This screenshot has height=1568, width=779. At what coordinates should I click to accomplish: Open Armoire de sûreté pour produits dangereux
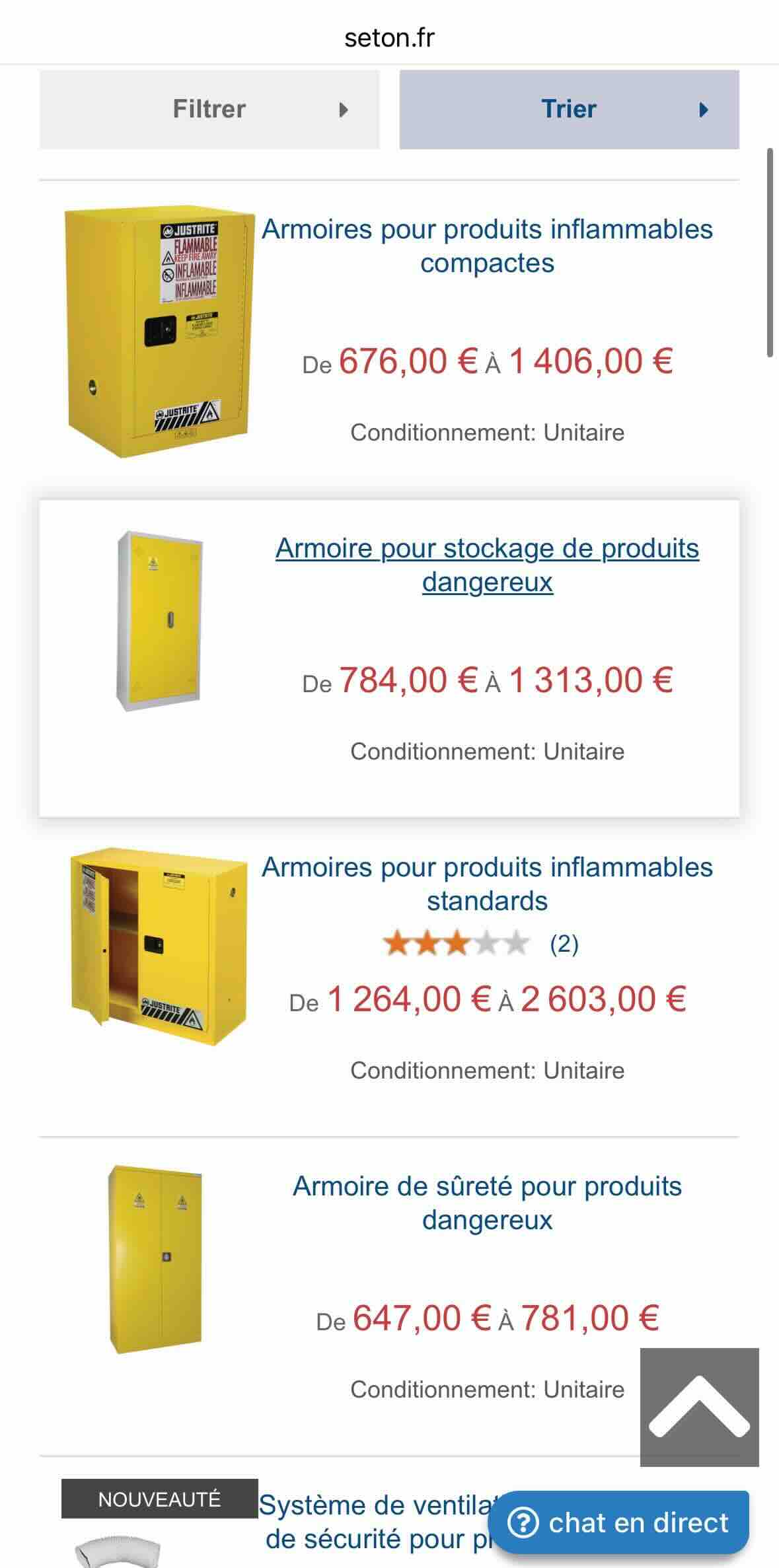(x=487, y=1203)
